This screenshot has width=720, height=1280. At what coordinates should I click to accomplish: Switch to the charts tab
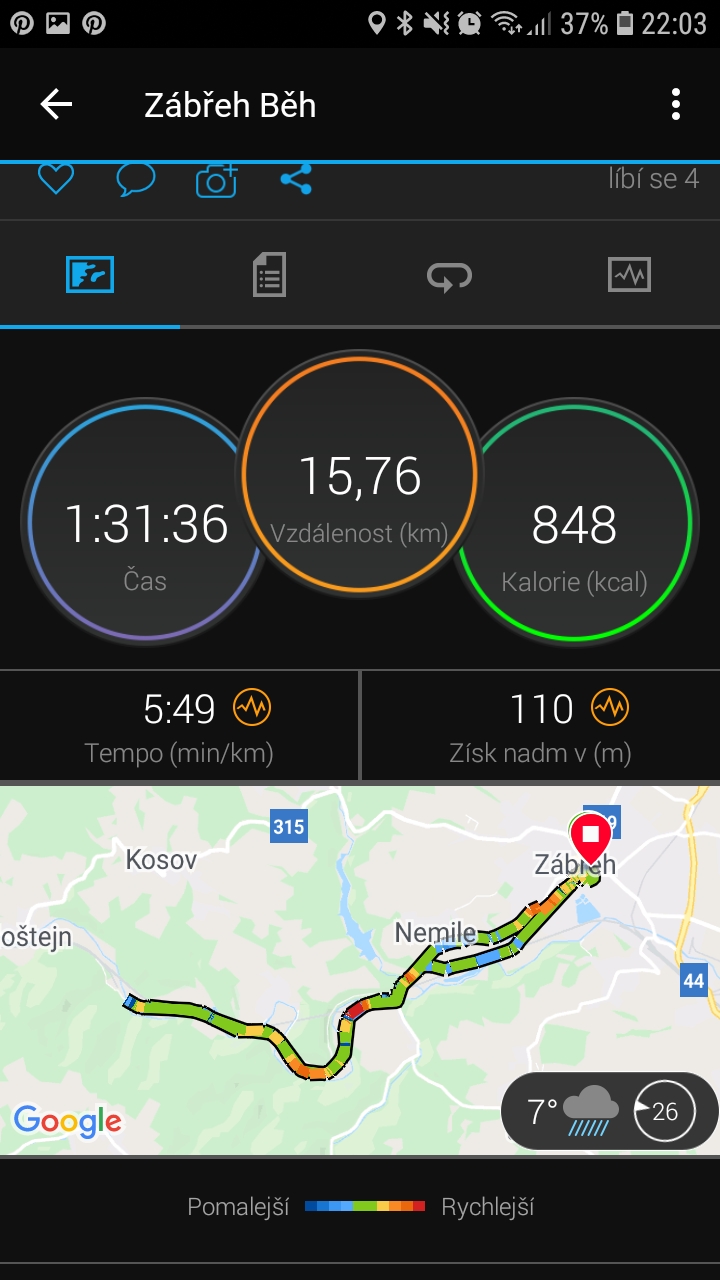[629, 274]
